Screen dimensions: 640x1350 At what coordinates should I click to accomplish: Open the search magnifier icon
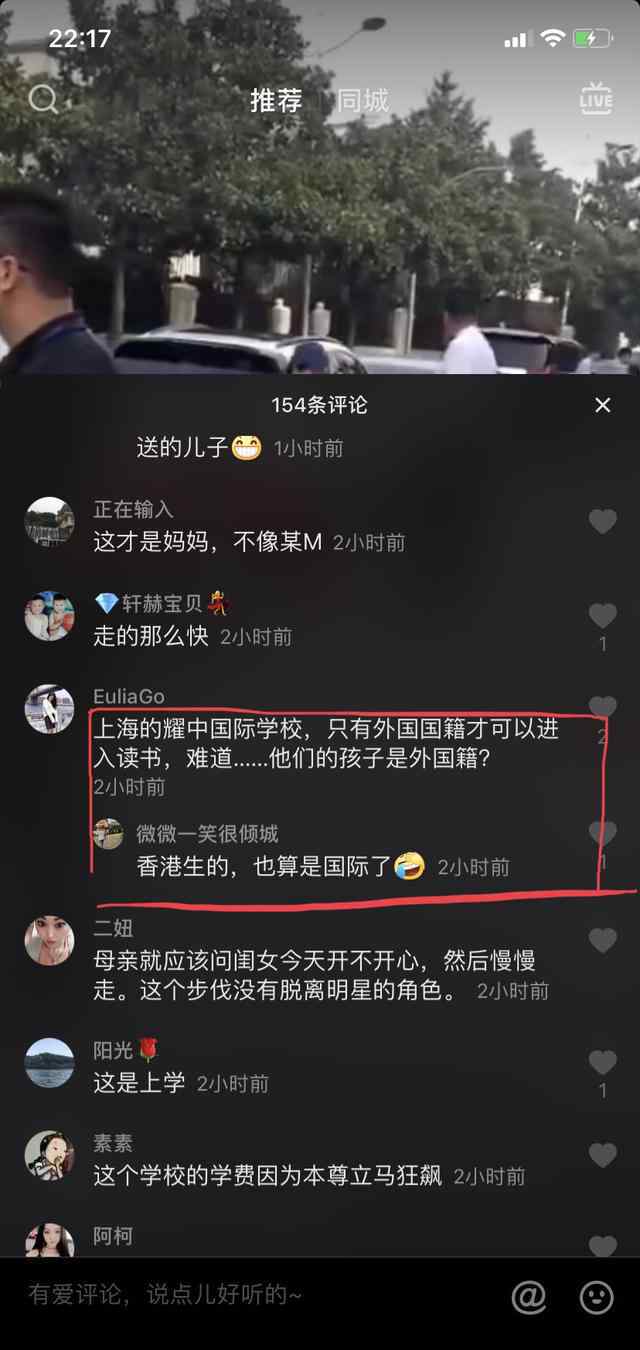(43, 99)
